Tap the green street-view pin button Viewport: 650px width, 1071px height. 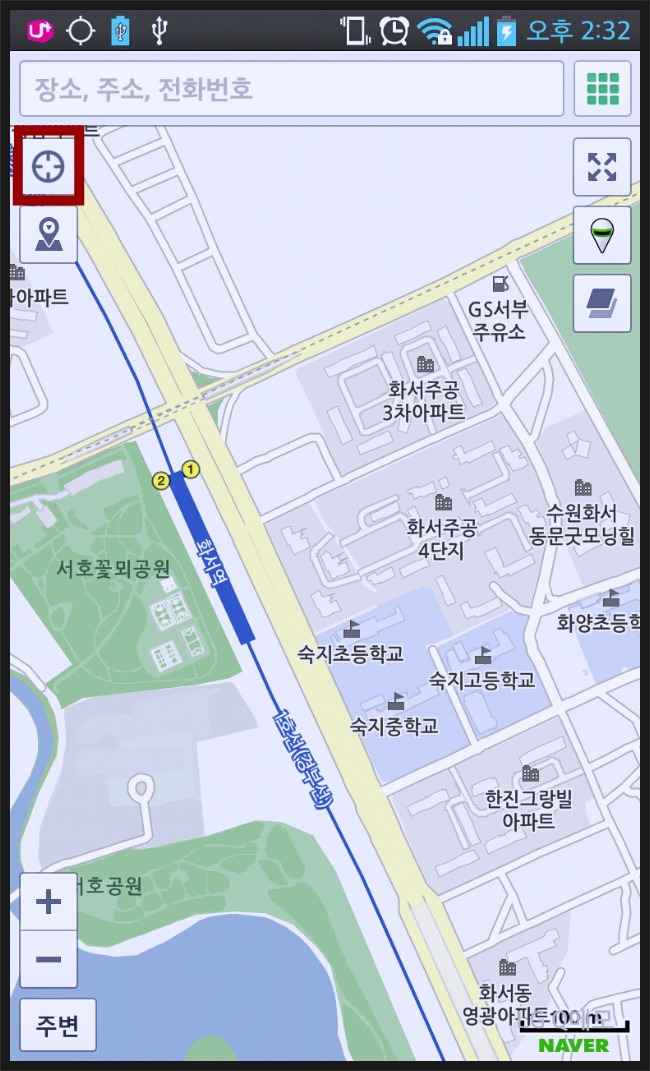point(602,235)
